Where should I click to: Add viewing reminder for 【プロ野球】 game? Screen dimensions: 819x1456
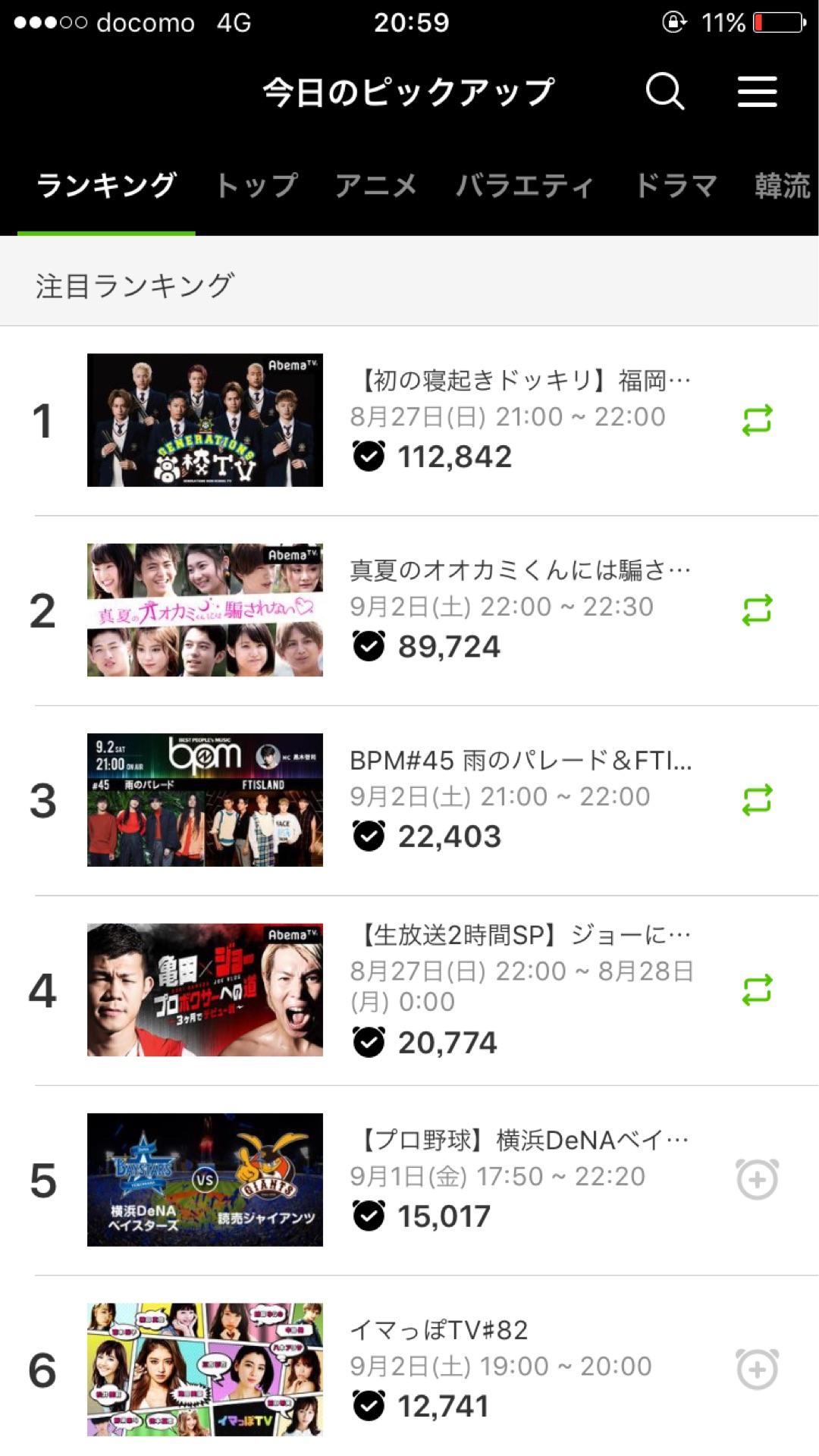pos(757,1179)
